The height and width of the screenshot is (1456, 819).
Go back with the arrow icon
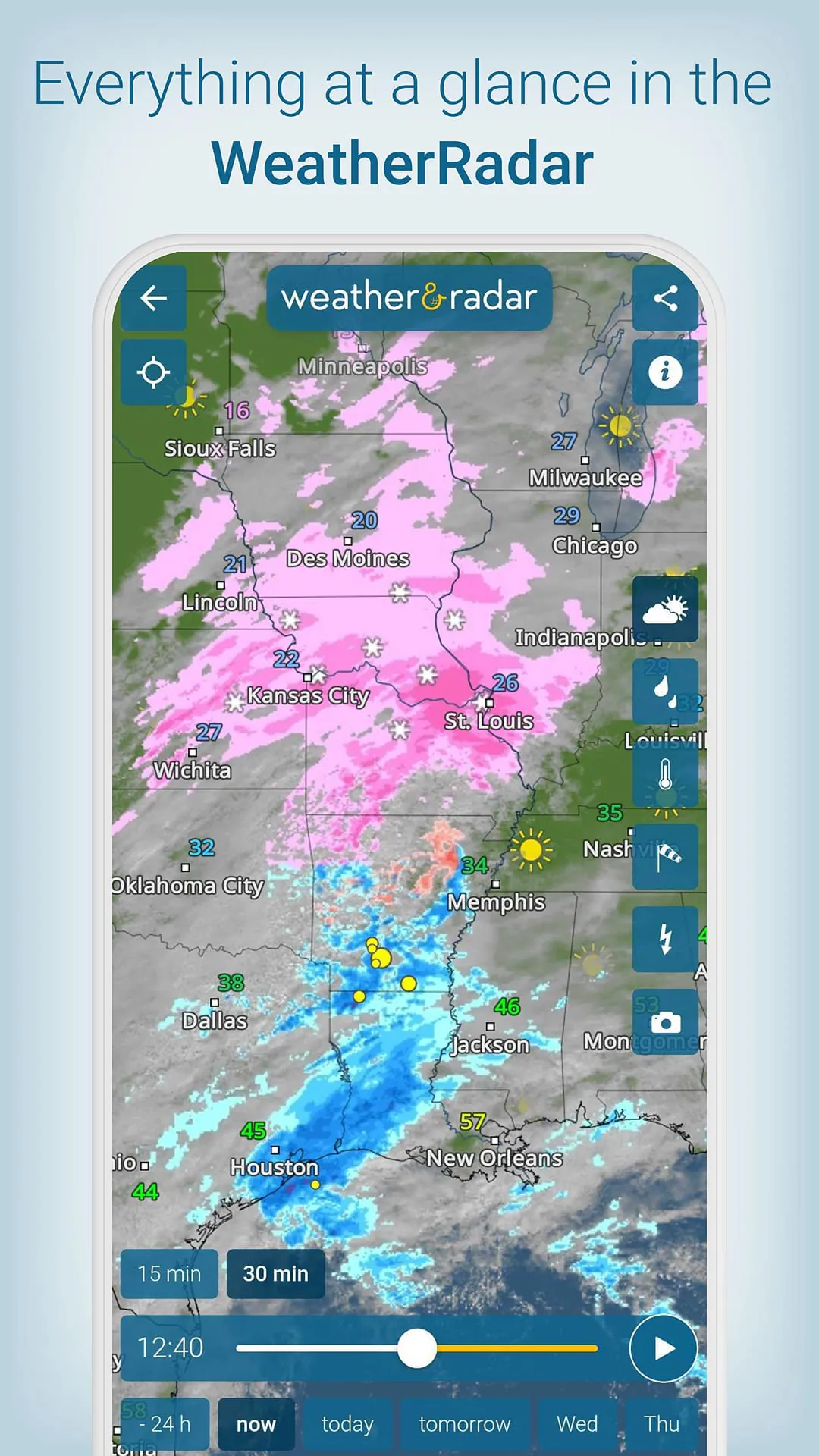[x=155, y=298]
